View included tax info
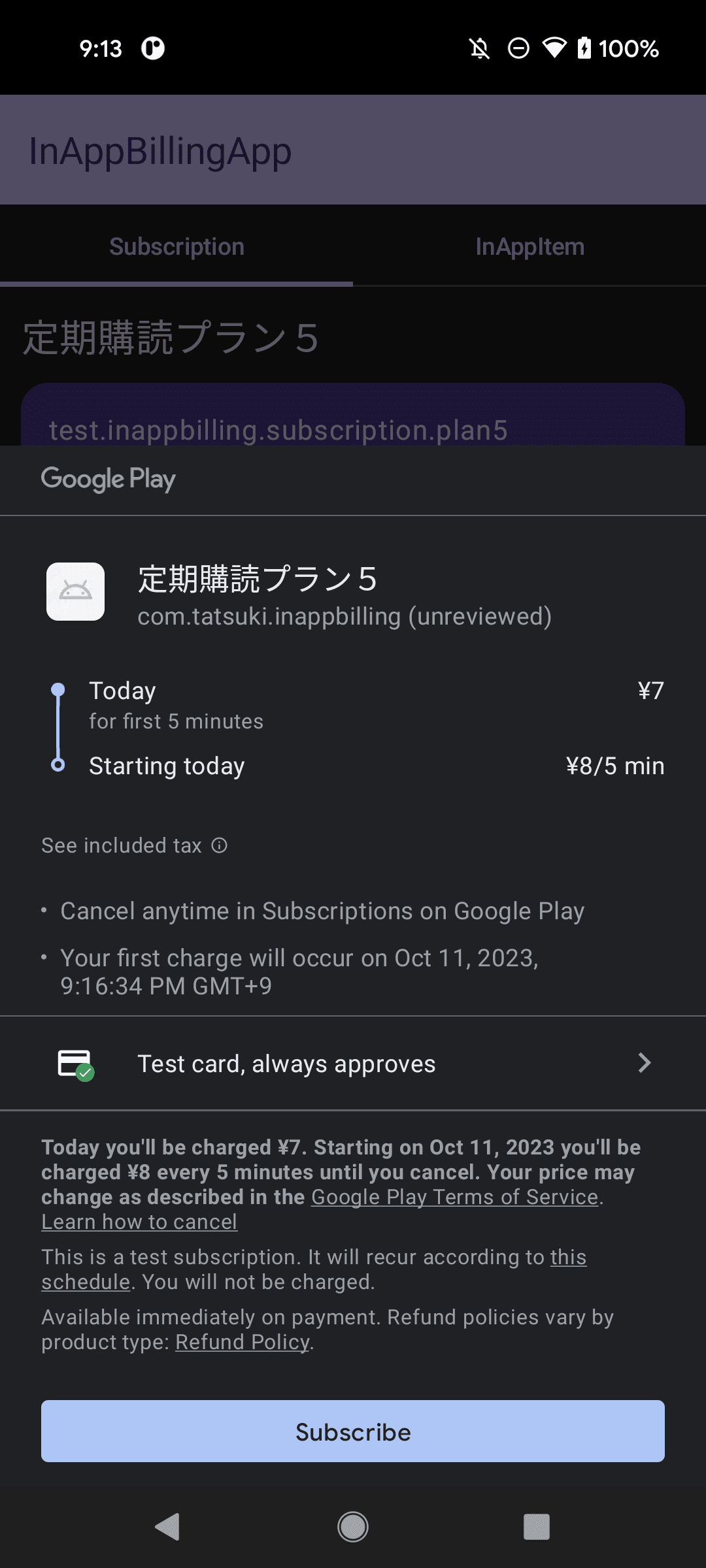Viewport: 706px width, 1568px height. 135,845
